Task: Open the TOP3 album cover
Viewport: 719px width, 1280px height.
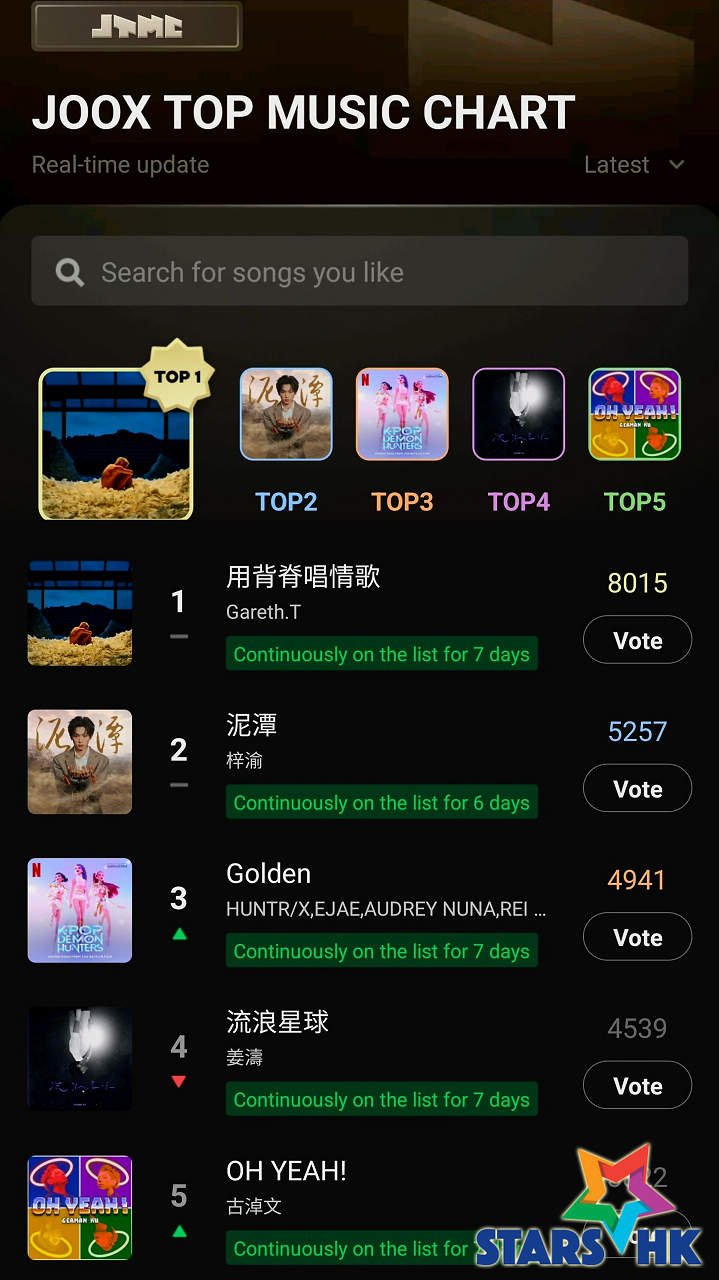Action: pyautogui.click(x=402, y=414)
